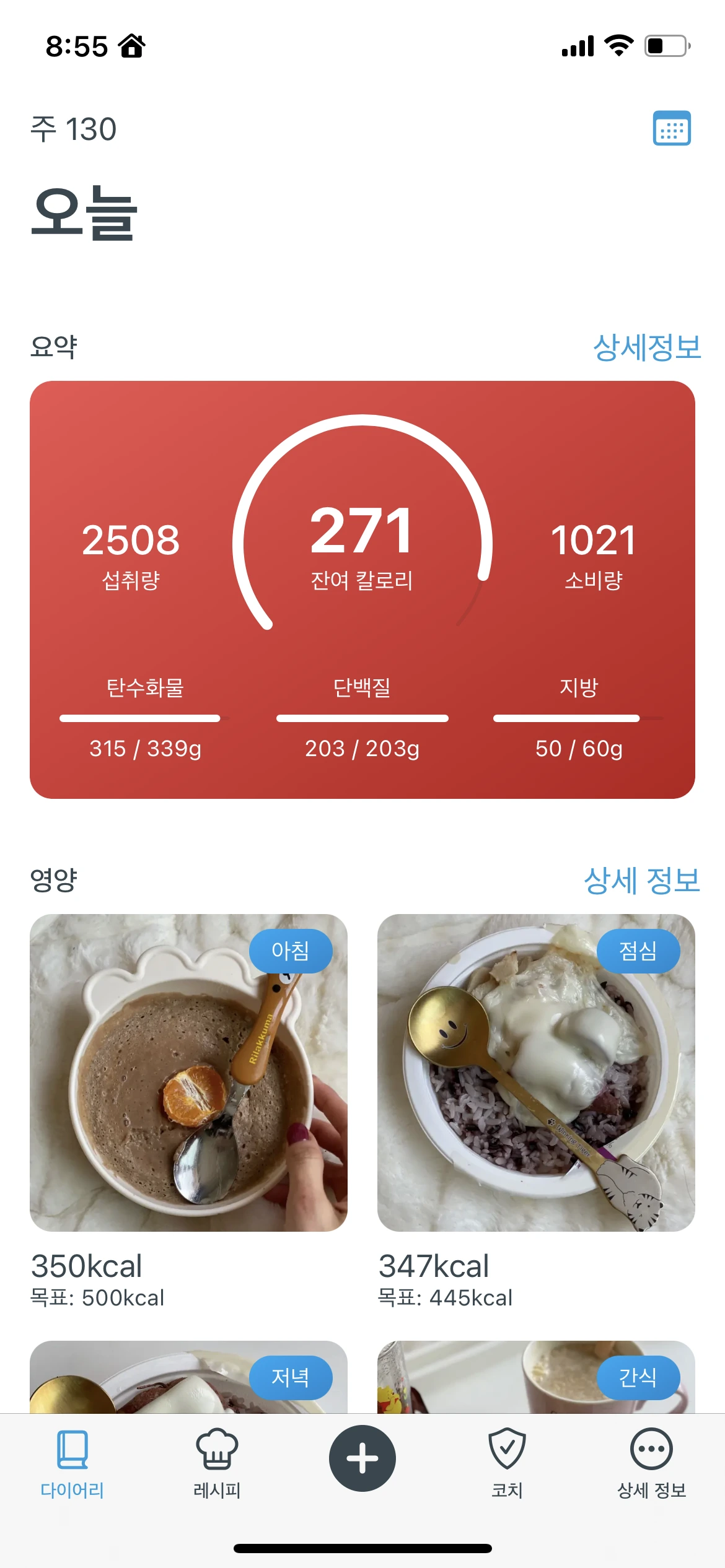Go to the 상세 정보 tab in bottom bar
The height and width of the screenshot is (1568, 725).
coord(651,1464)
